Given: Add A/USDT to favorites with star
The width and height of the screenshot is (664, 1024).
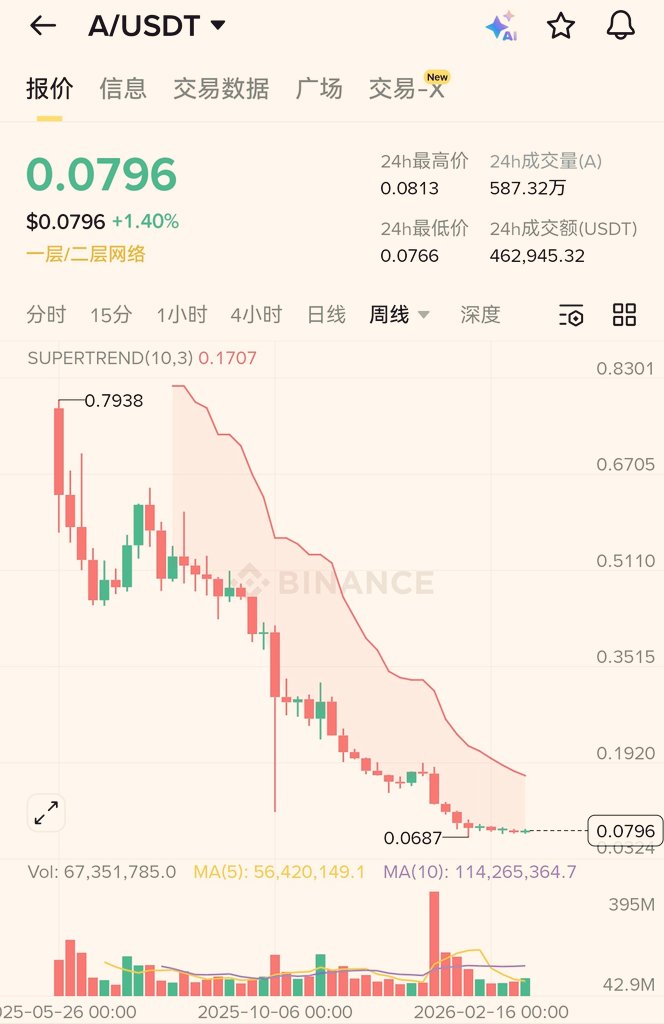Looking at the screenshot, I should click(561, 26).
